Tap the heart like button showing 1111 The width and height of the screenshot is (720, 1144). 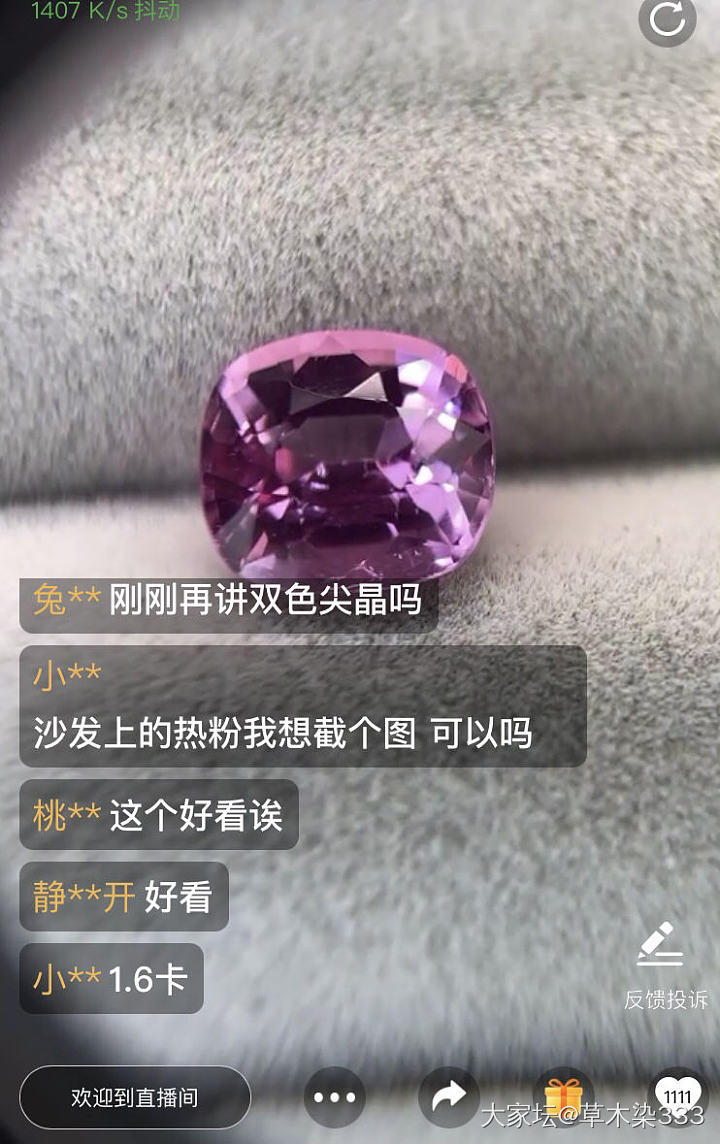pyautogui.click(x=678, y=1095)
